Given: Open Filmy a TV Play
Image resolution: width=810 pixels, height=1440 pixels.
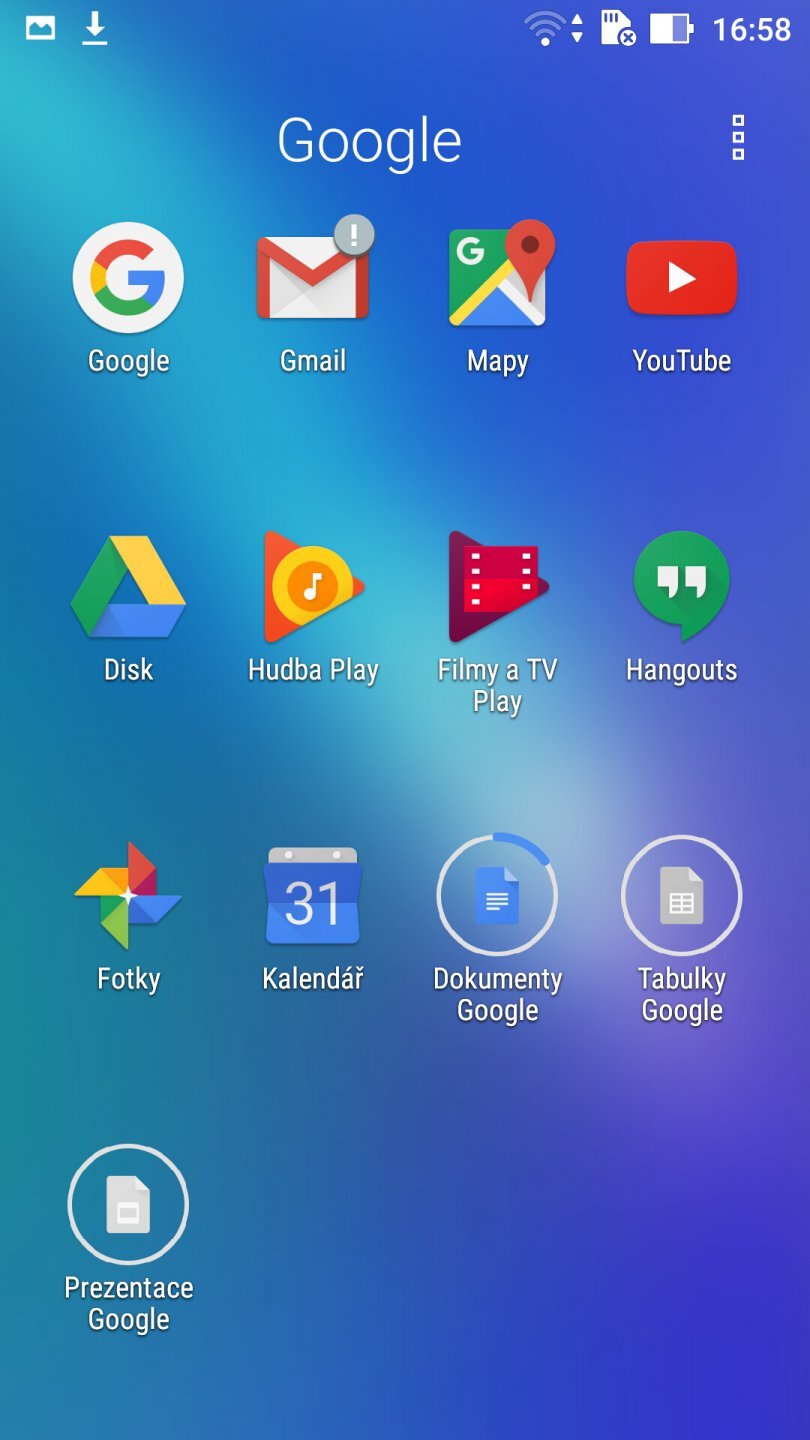Looking at the screenshot, I should (497, 586).
